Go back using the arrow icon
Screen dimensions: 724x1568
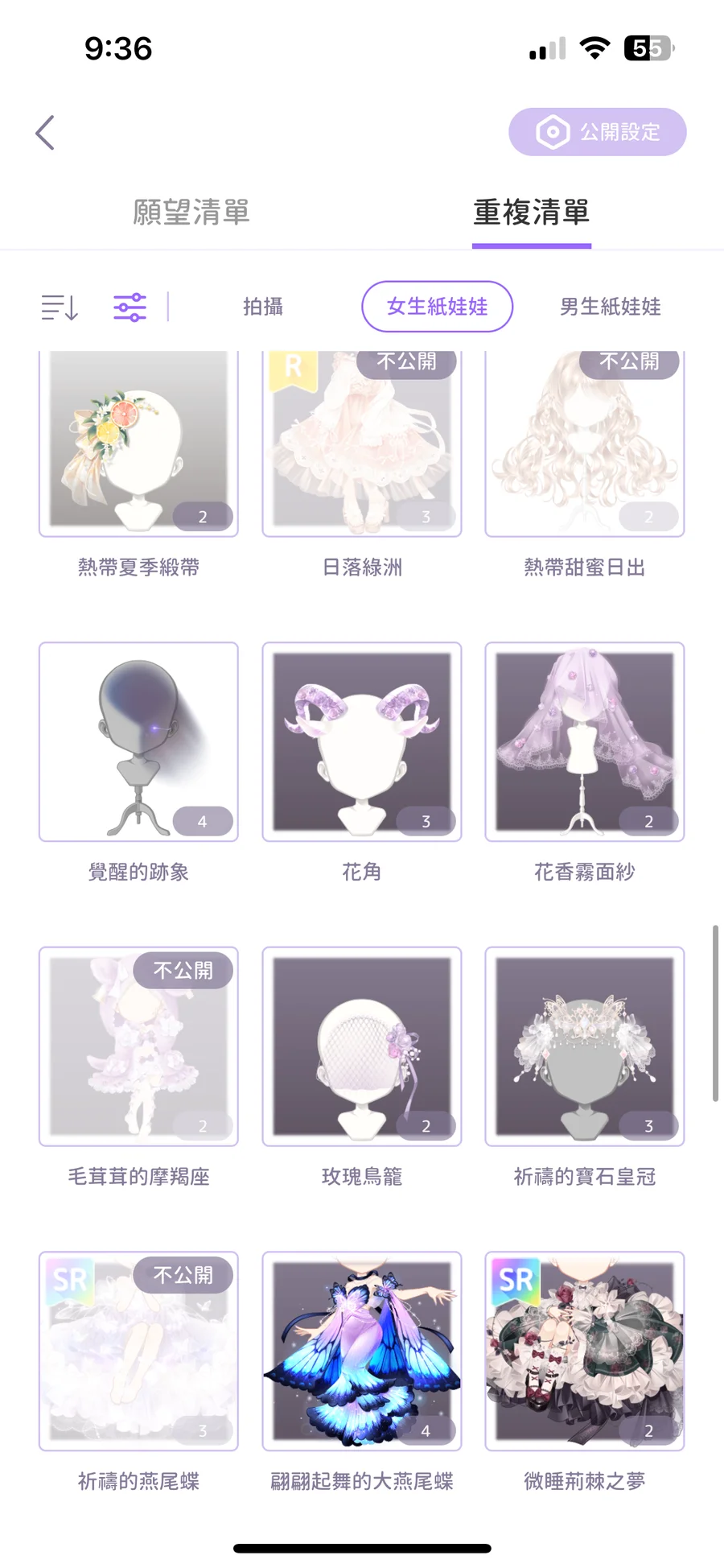click(45, 133)
